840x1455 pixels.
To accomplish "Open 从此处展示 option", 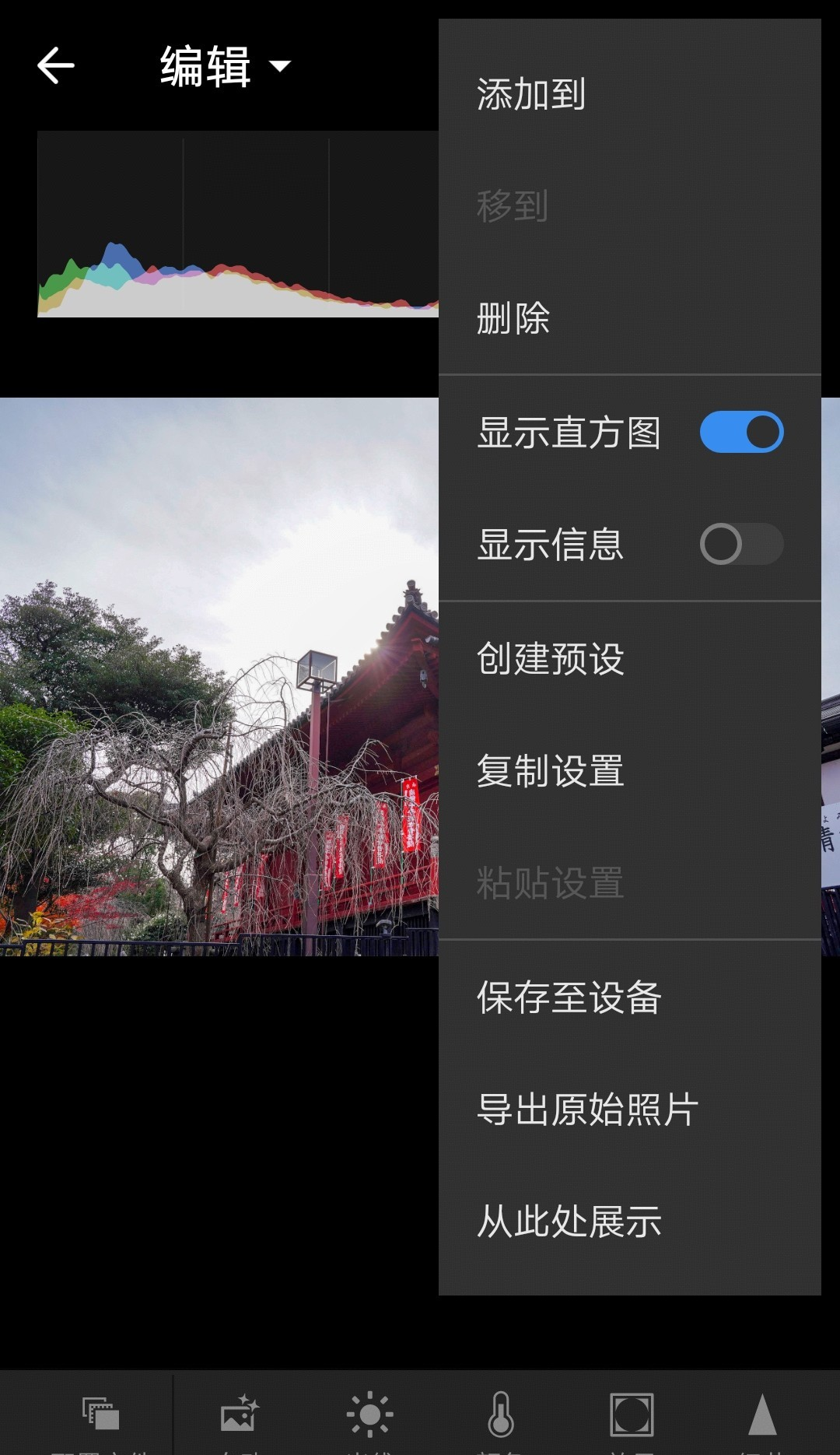I will [569, 1222].
